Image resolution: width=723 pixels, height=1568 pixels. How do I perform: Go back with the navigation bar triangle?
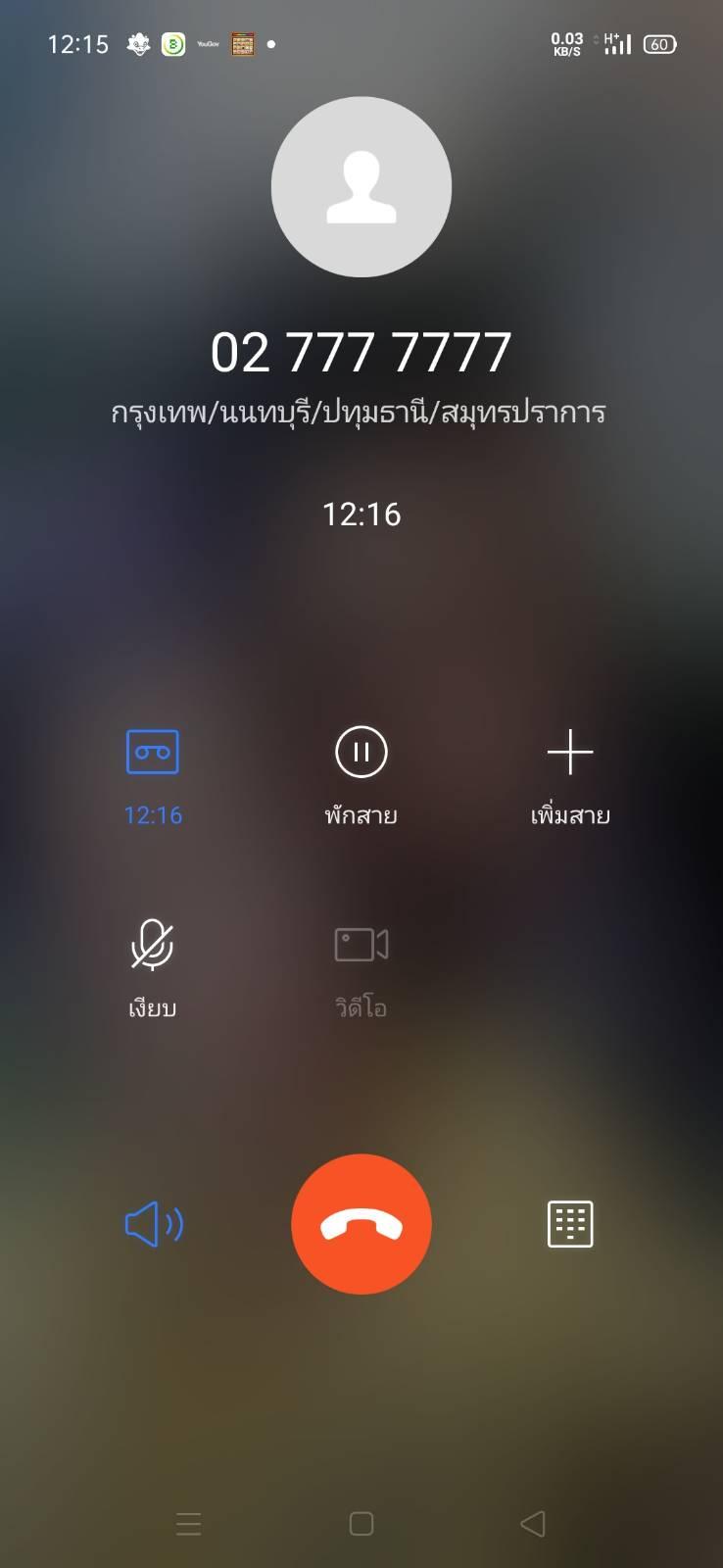point(532,1523)
